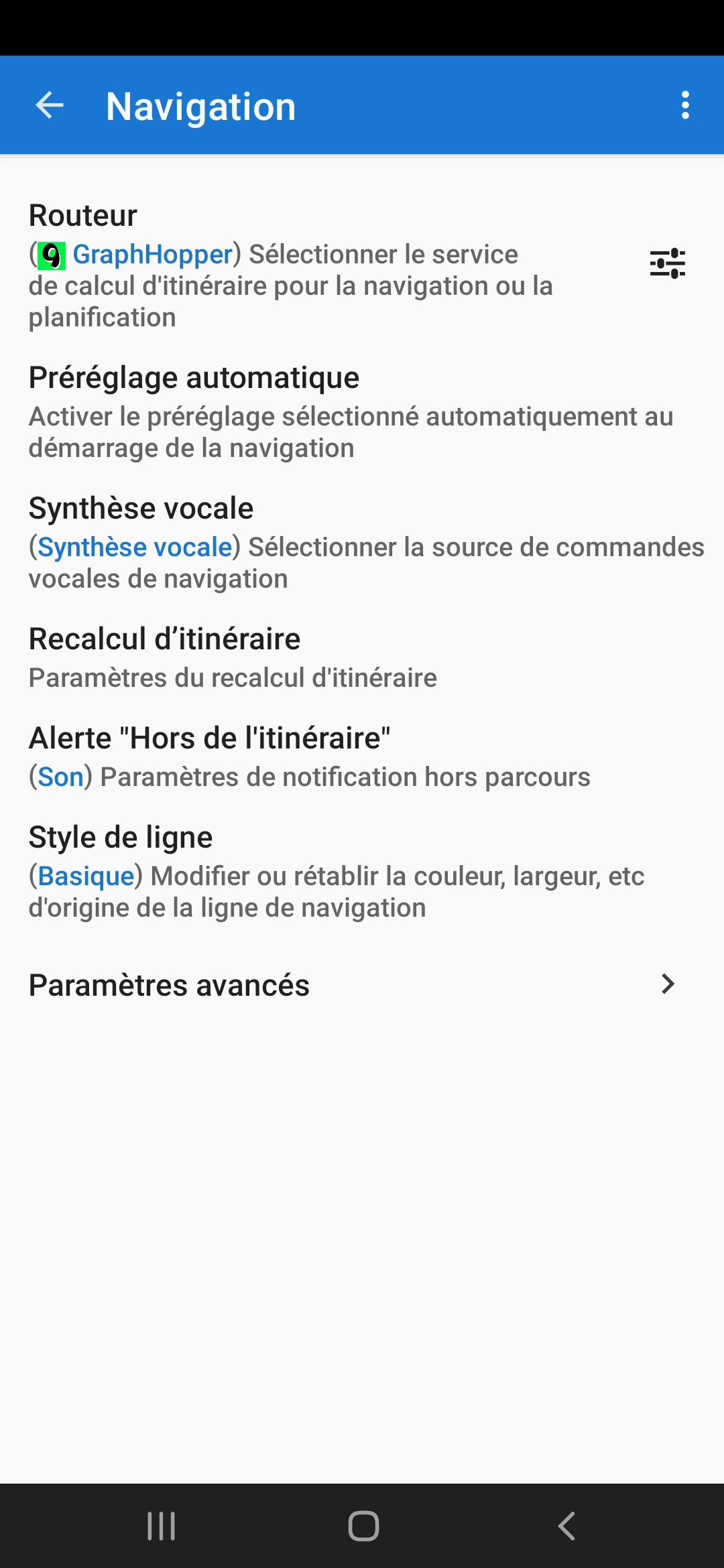Screen dimensions: 724x1568
Task: Tap the system home button
Action: coord(363,1526)
